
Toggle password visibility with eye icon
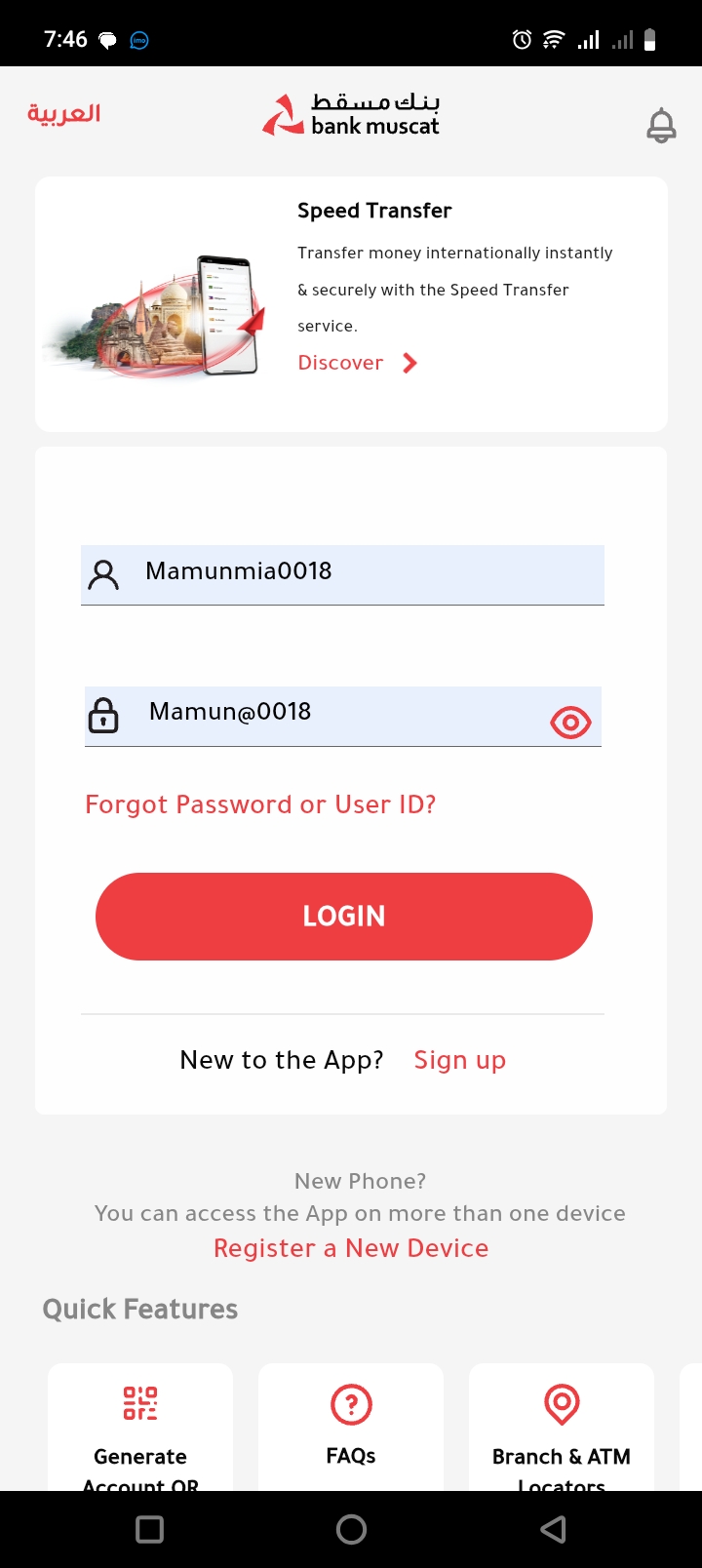tap(570, 723)
